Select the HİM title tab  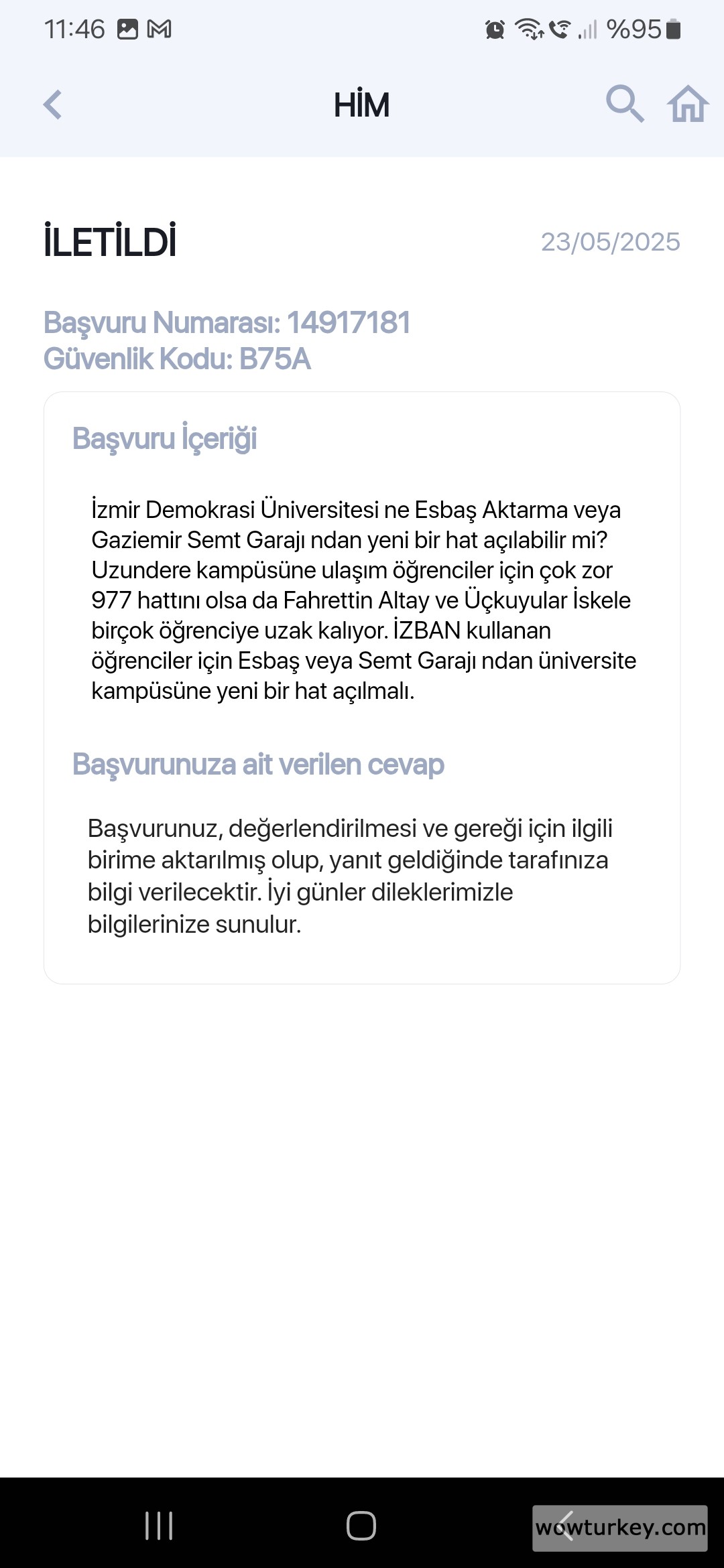click(x=362, y=105)
